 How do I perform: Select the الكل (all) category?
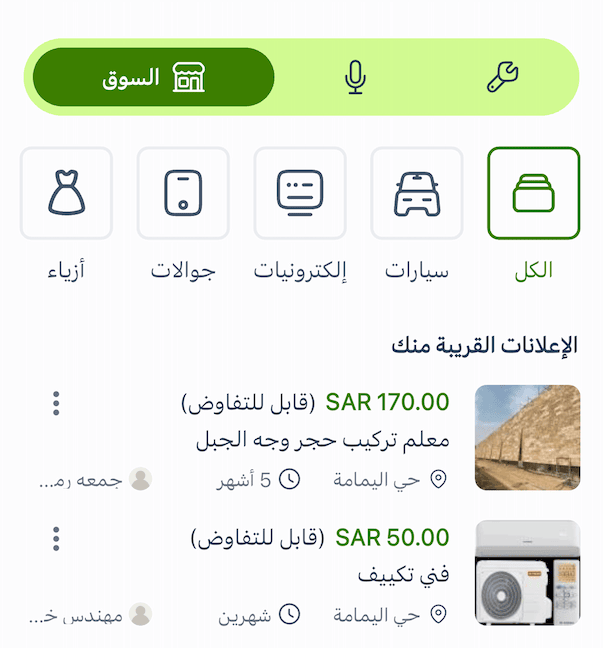(533, 193)
